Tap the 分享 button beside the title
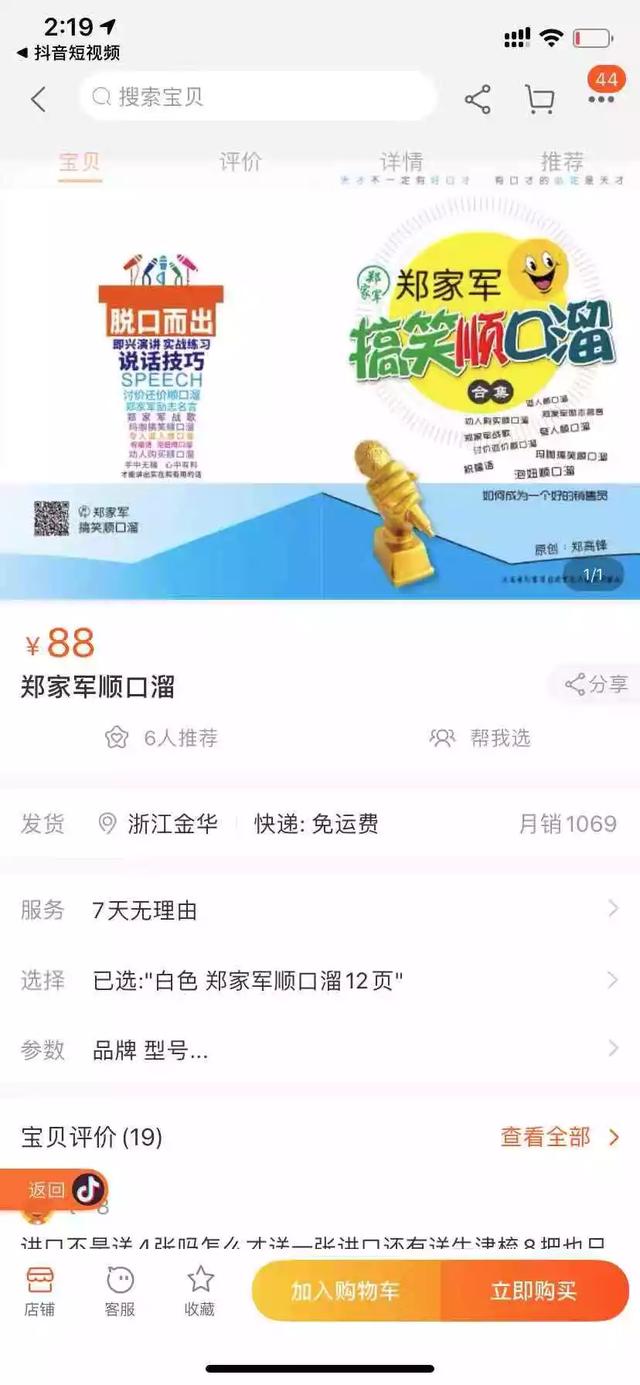Viewport: 640px width, 1385px height. click(x=597, y=684)
